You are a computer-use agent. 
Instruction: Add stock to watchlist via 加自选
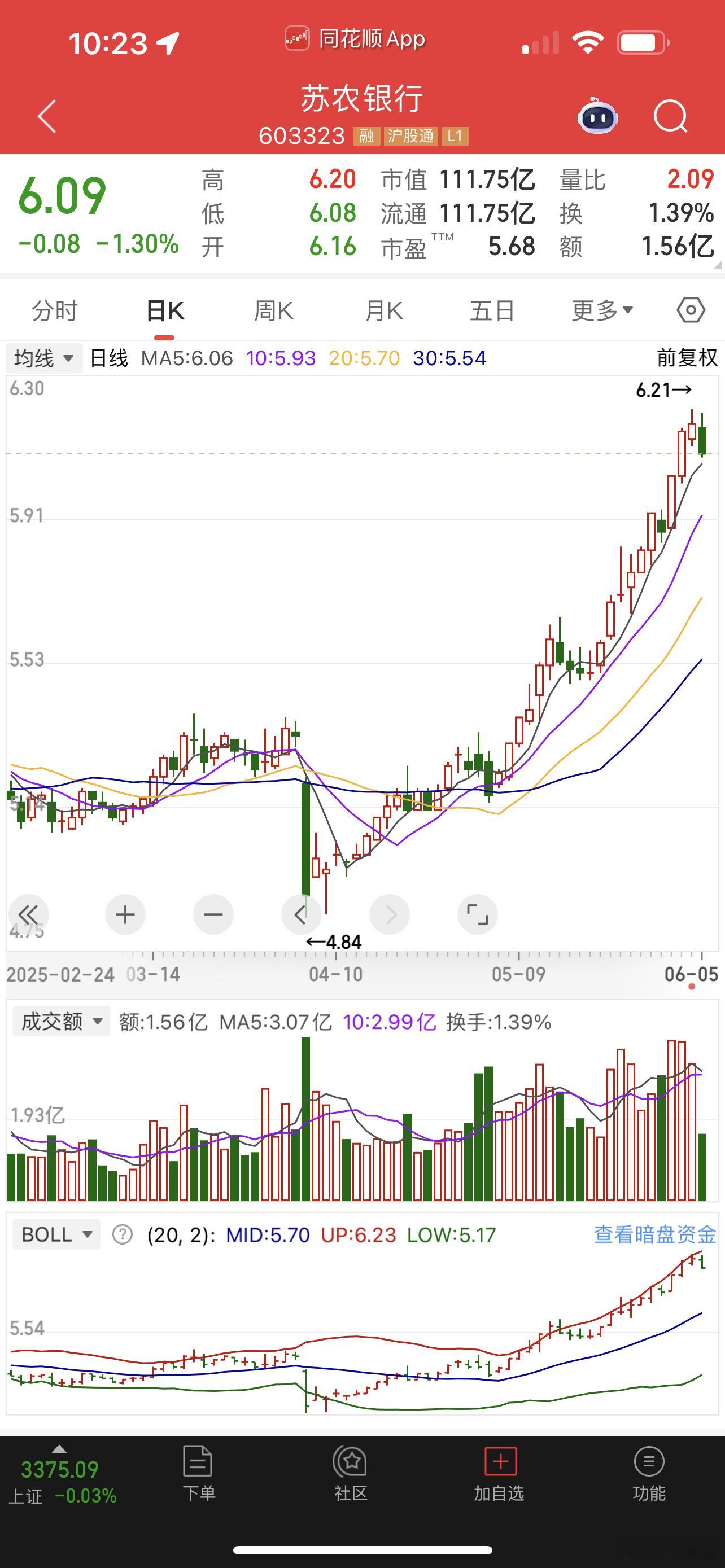(499, 1474)
